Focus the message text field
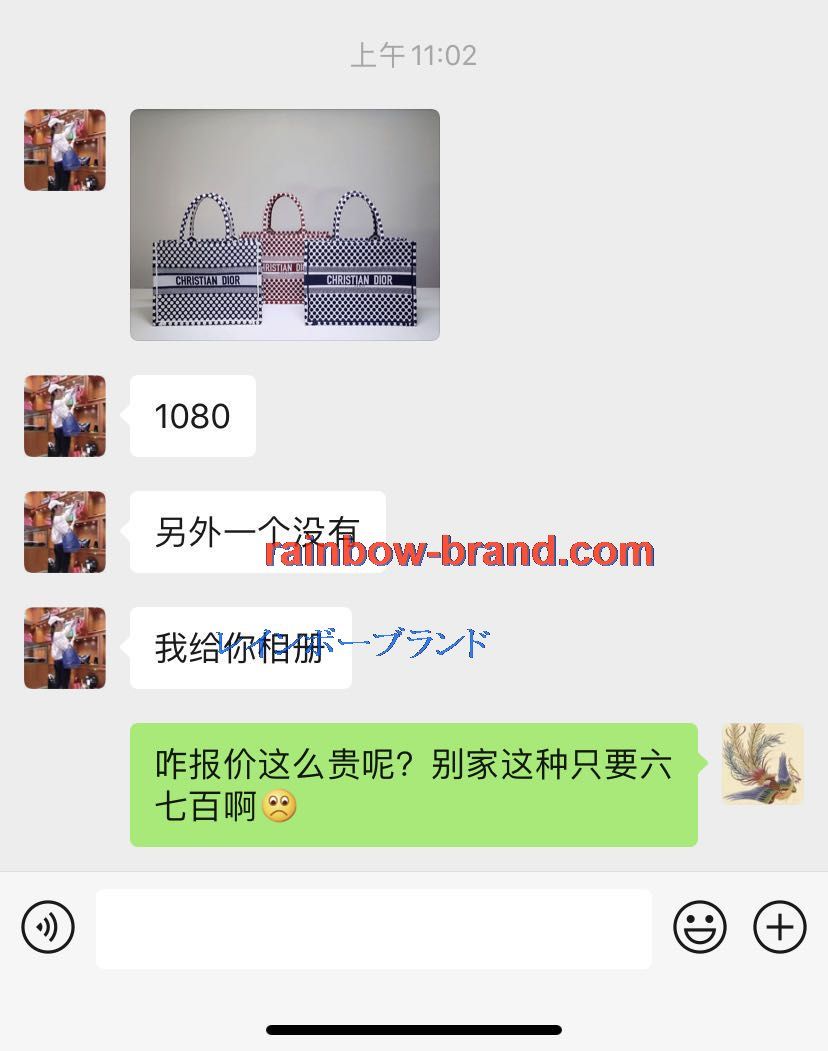This screenshot has width=828, height=1051. pyautogui.click(x=373, y=929)
